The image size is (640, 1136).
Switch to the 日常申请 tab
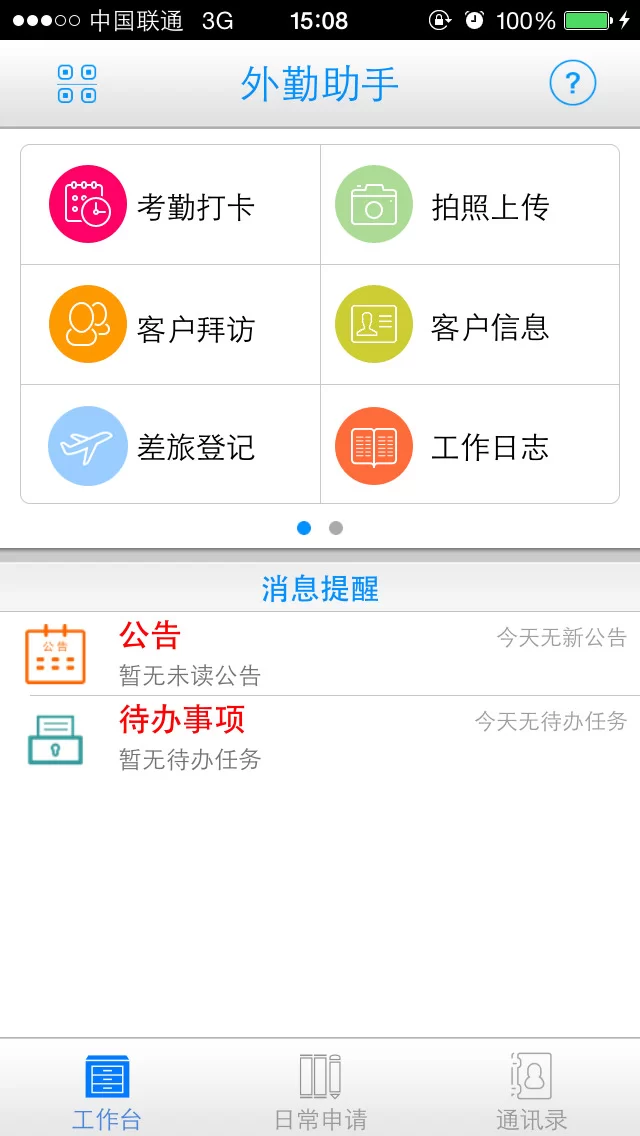[320, 1090]
